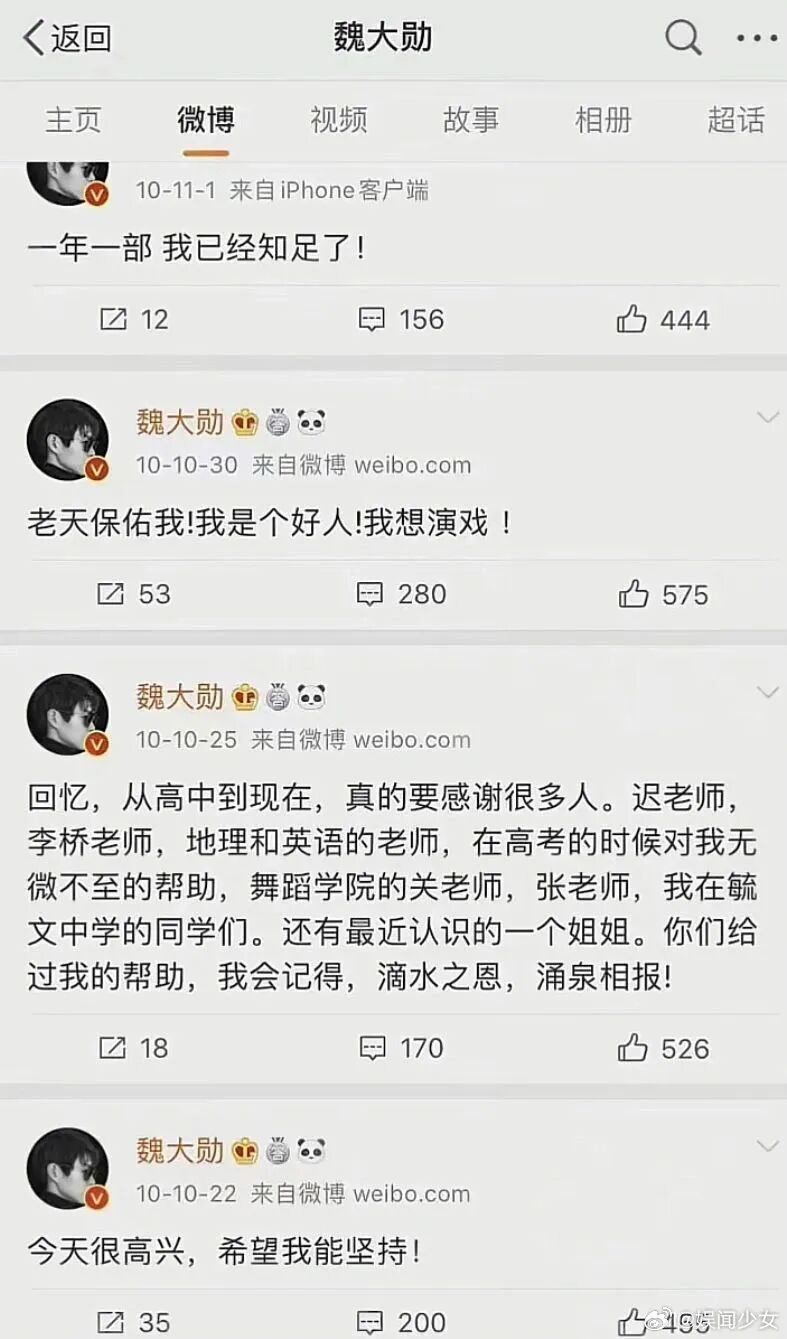
Task: Switch to the 视频 tab
Action: click(x=339, y=120)
